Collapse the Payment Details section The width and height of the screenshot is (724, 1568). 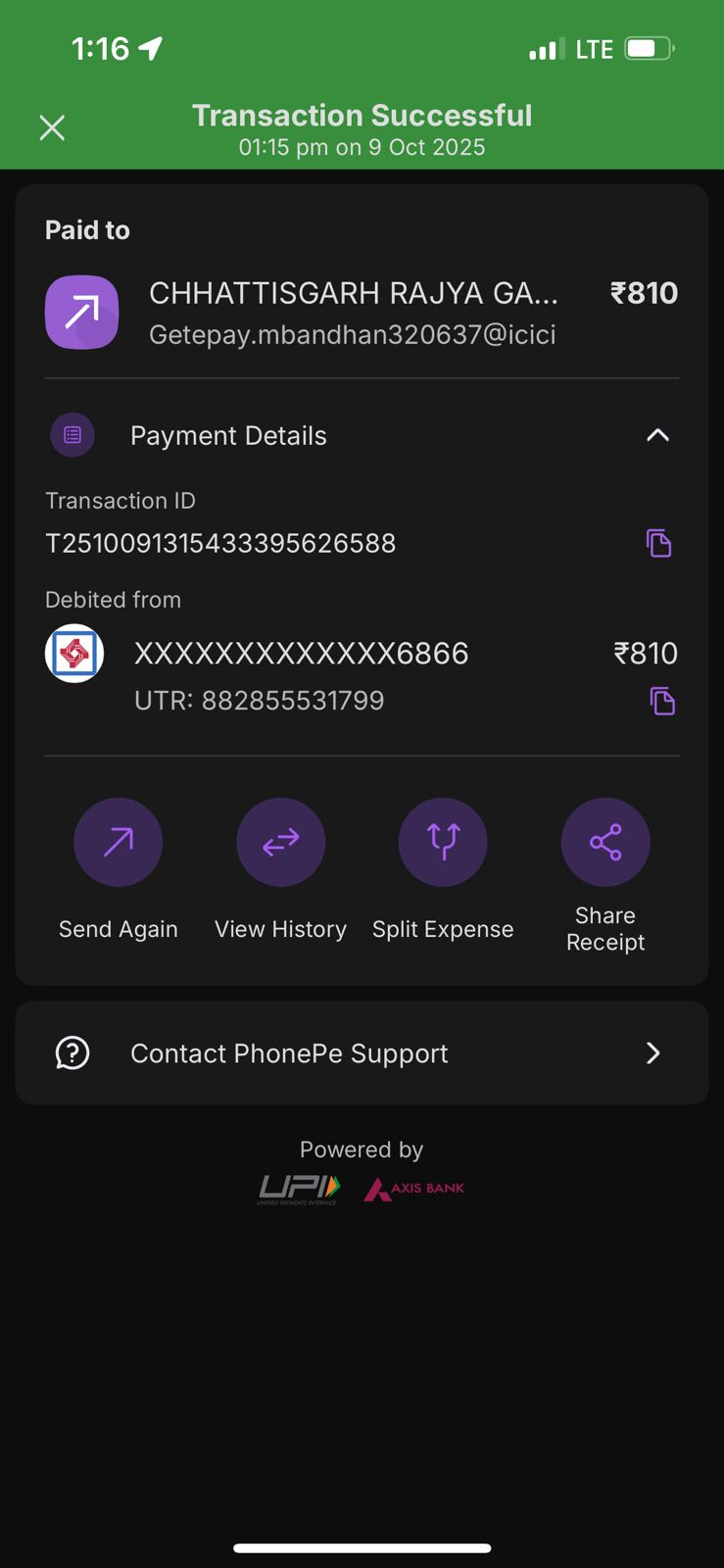click(657, 435)
